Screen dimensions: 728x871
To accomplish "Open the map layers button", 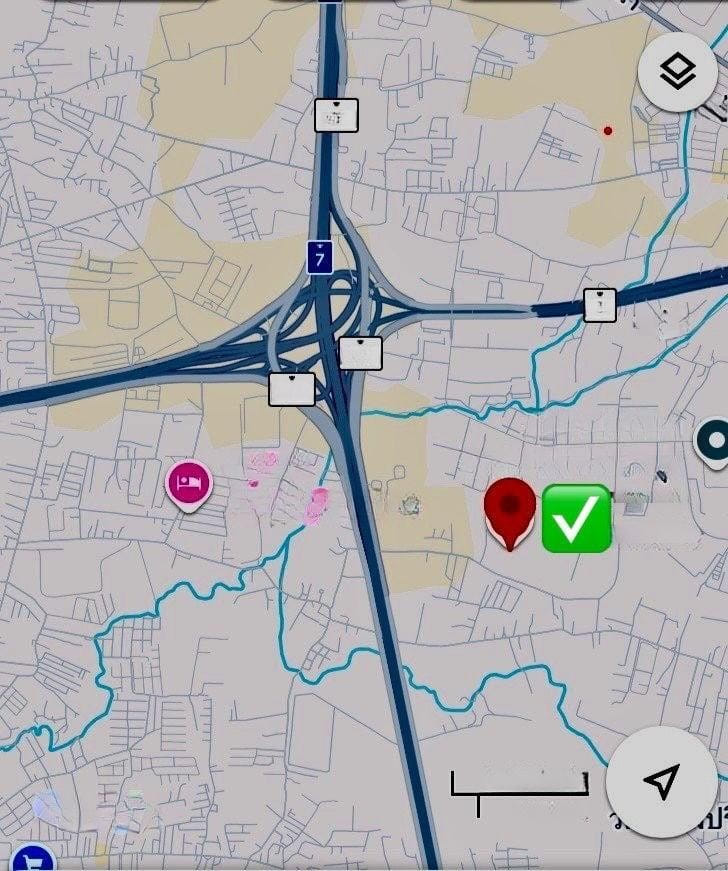I will tap(678, 71).
